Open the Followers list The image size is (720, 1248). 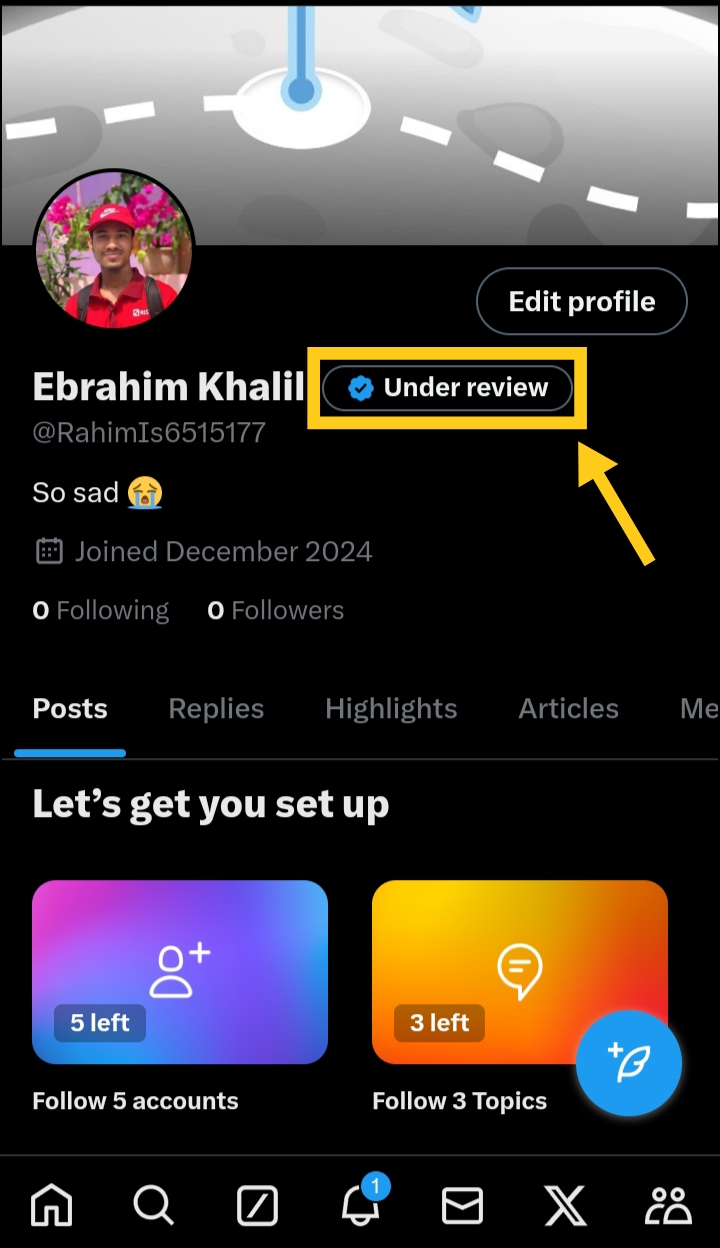click(275, 610)
